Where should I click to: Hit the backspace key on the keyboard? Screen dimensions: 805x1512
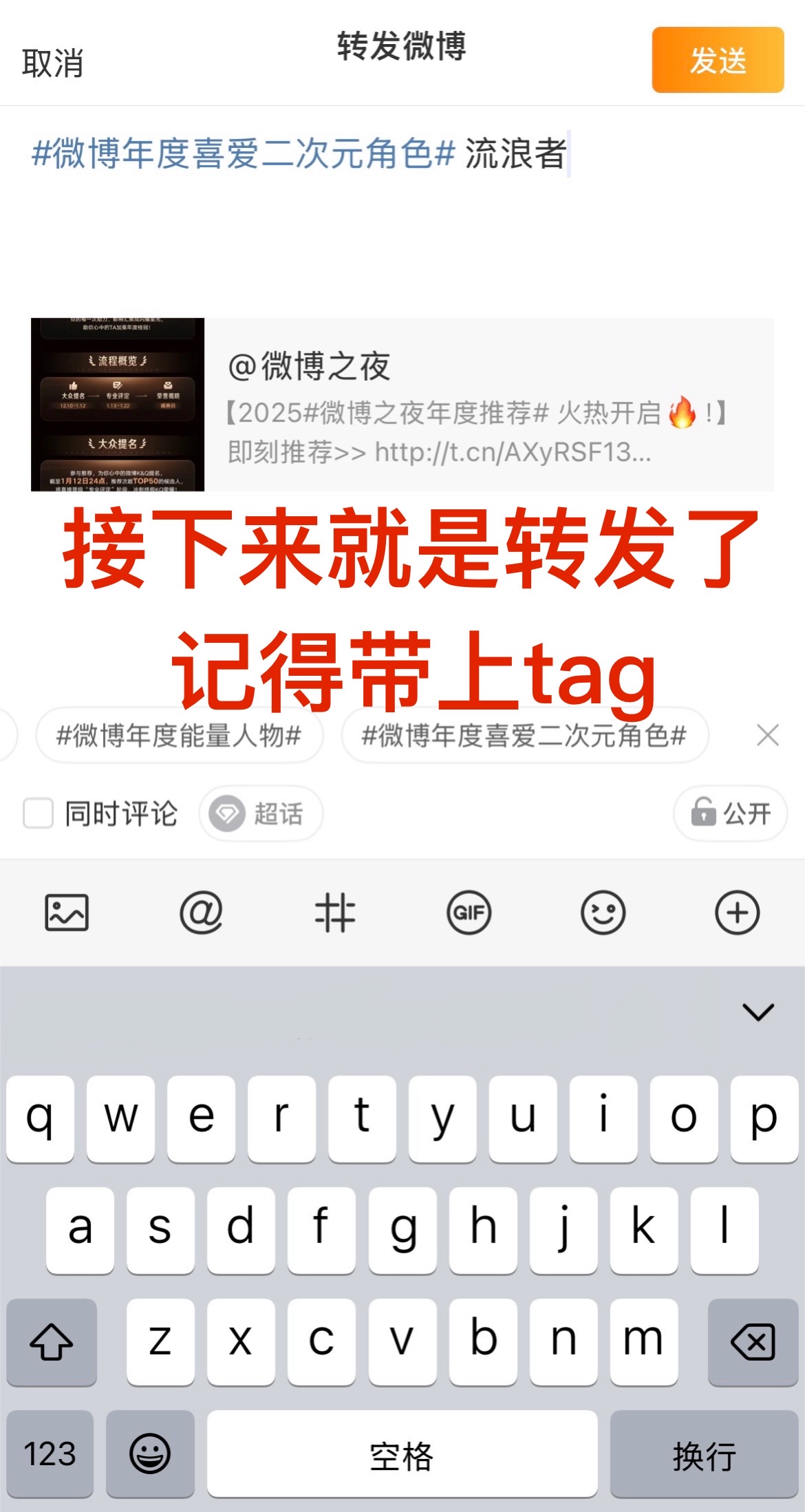(753, 1341)
